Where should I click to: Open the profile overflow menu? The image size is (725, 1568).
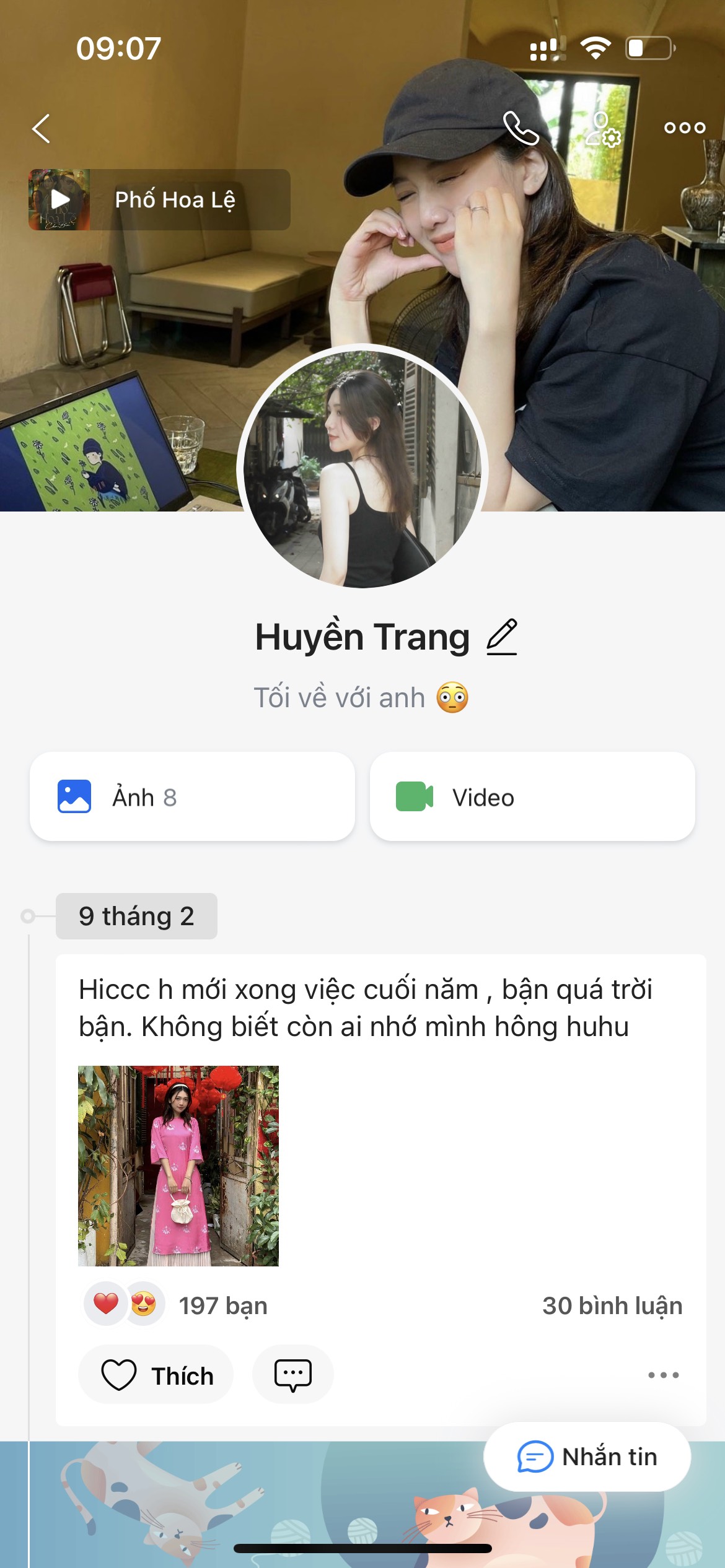(684, 128)
